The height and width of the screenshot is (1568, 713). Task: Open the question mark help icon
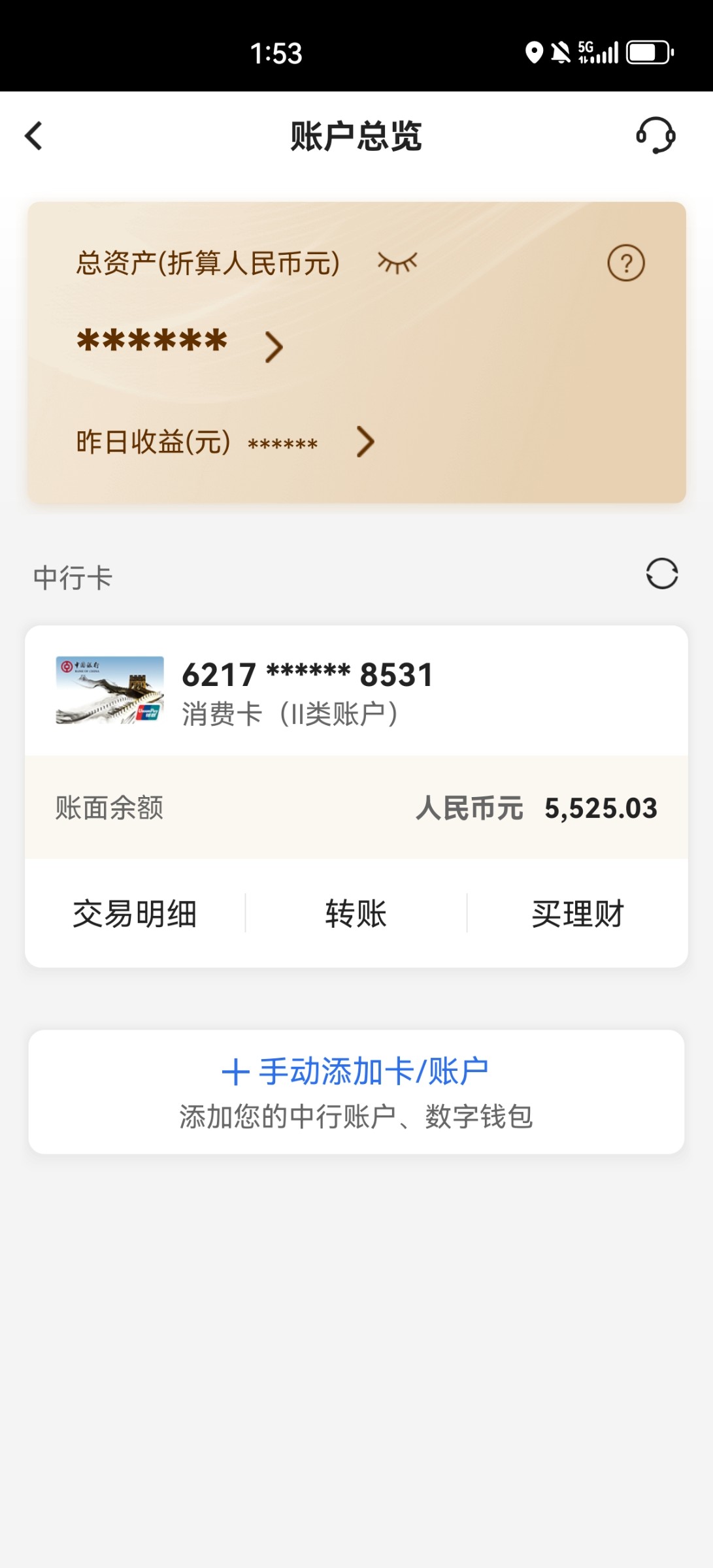pos(625,263)
